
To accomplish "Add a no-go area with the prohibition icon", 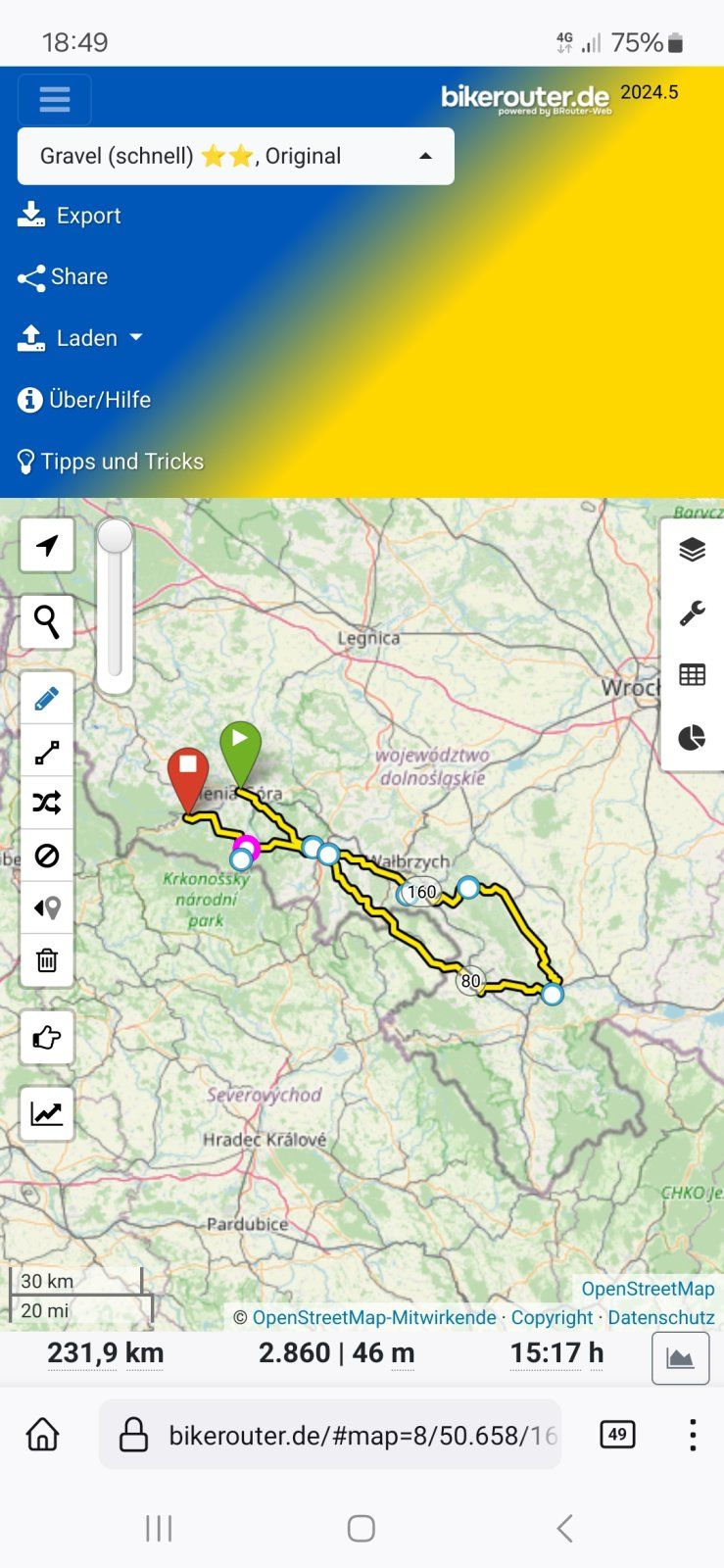I will coord(47,856).
